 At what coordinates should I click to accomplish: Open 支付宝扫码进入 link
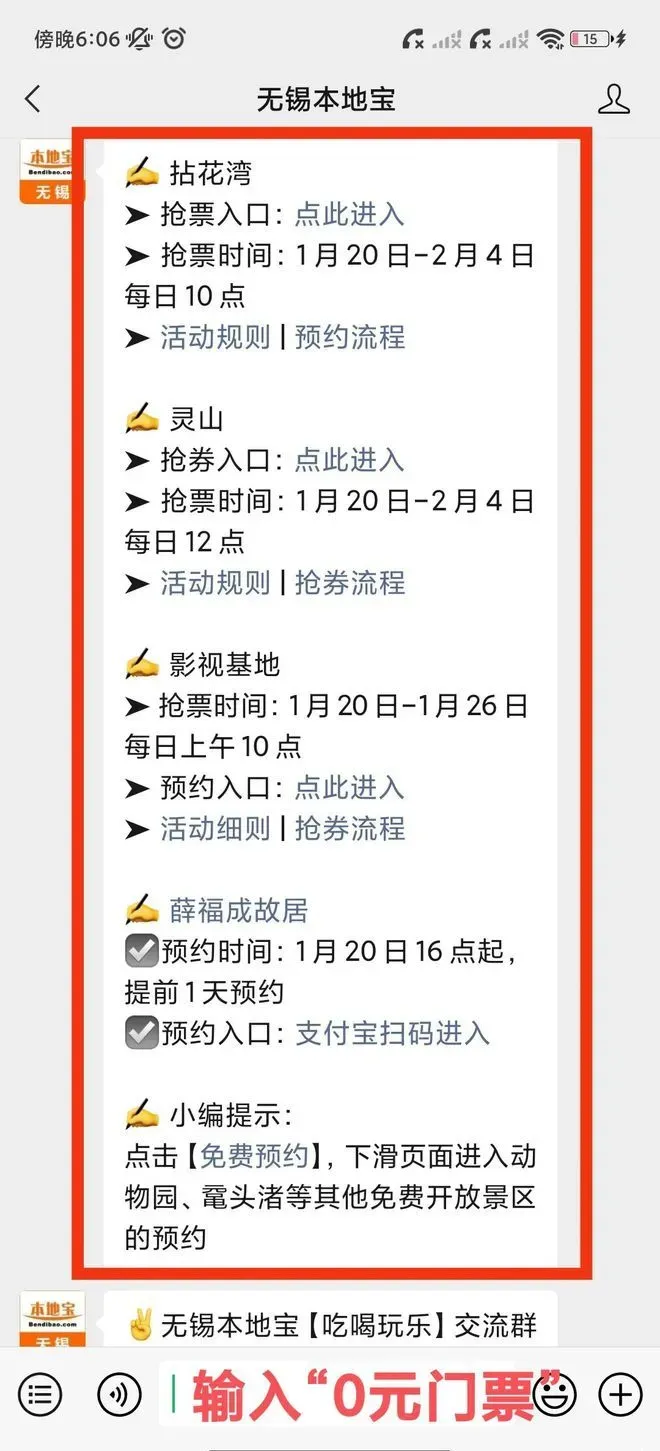(392, 1033)
